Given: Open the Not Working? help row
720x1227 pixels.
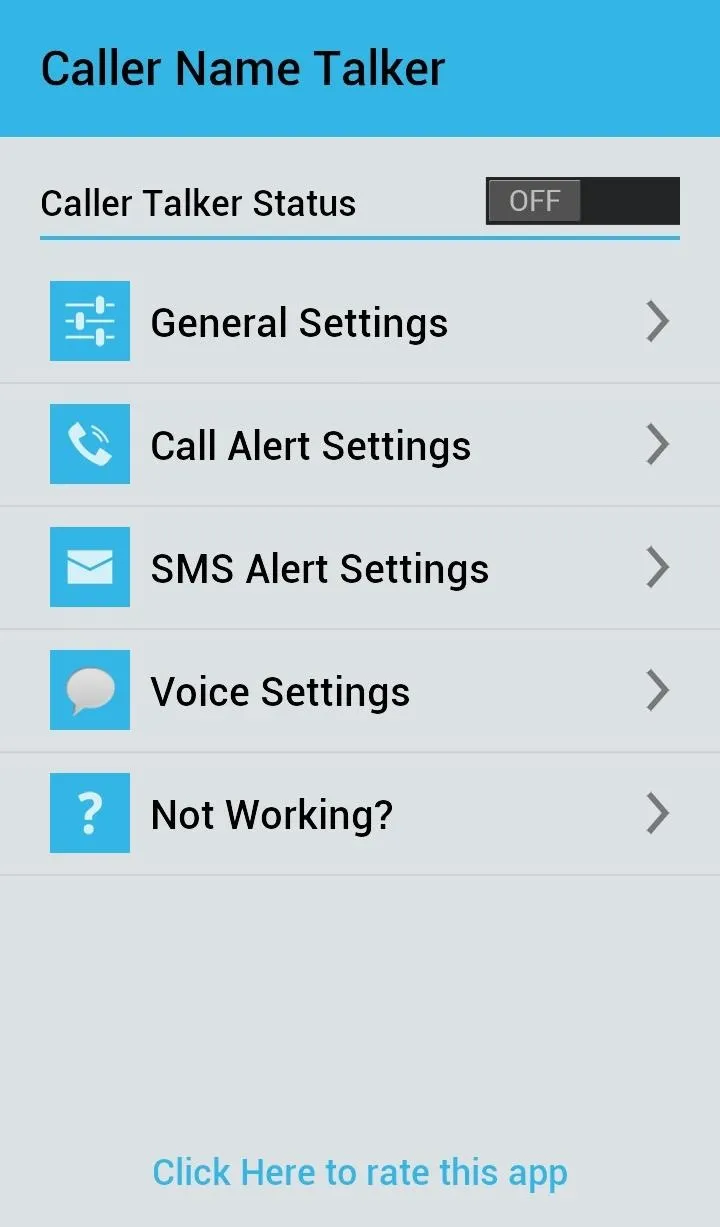Looking at the screenshot, I should pos(360,814).
